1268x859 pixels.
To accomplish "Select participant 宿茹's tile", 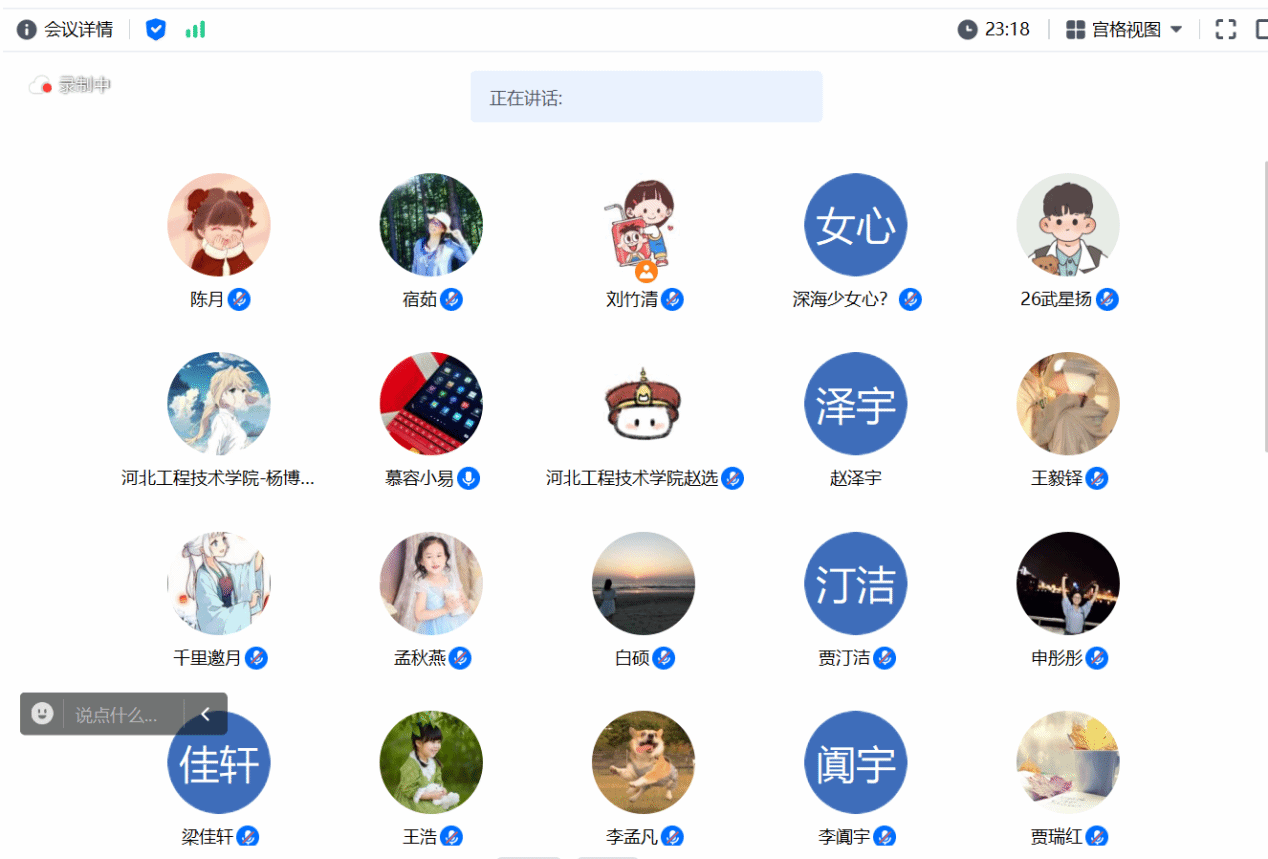I will (x=431, y=225).
